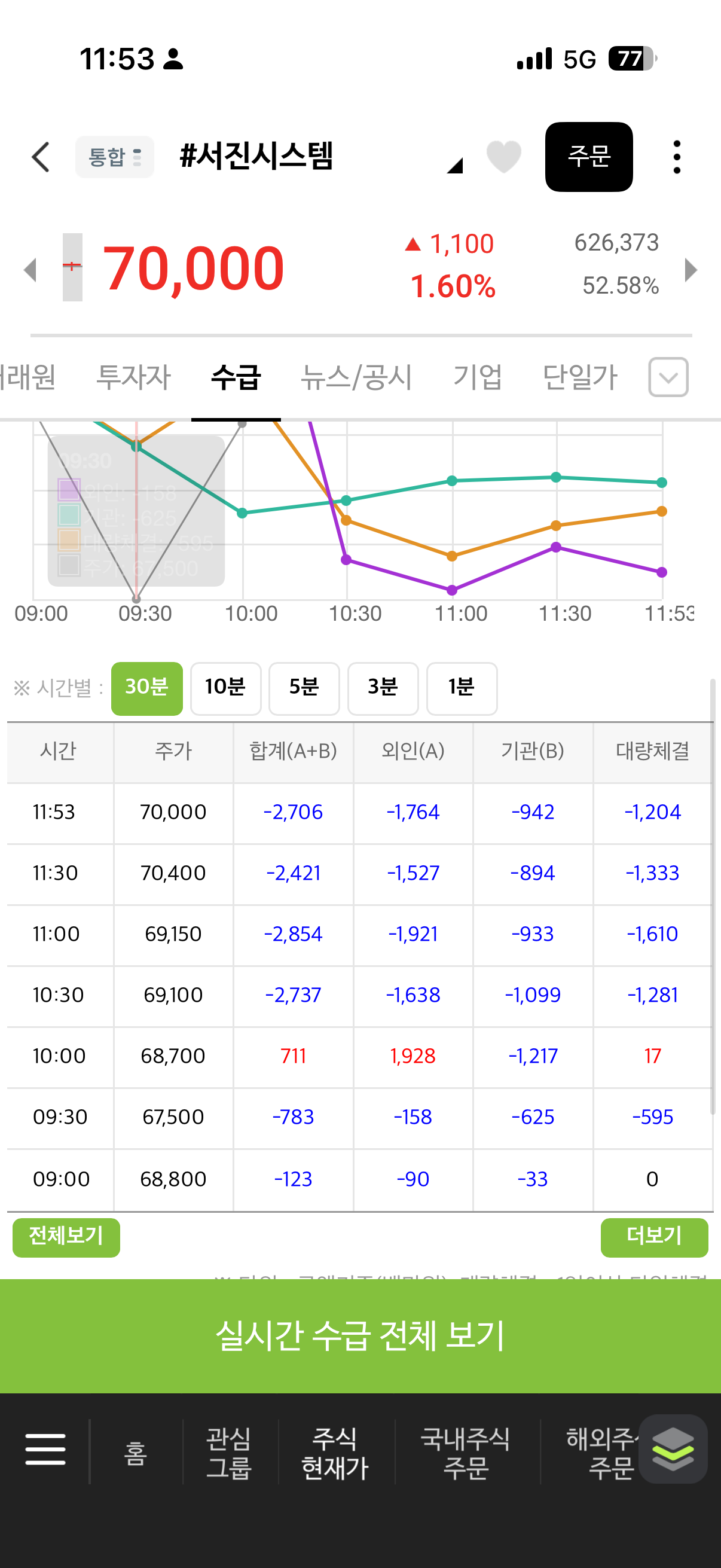Switch to the 단일가 tab

[x=580, y=377]
